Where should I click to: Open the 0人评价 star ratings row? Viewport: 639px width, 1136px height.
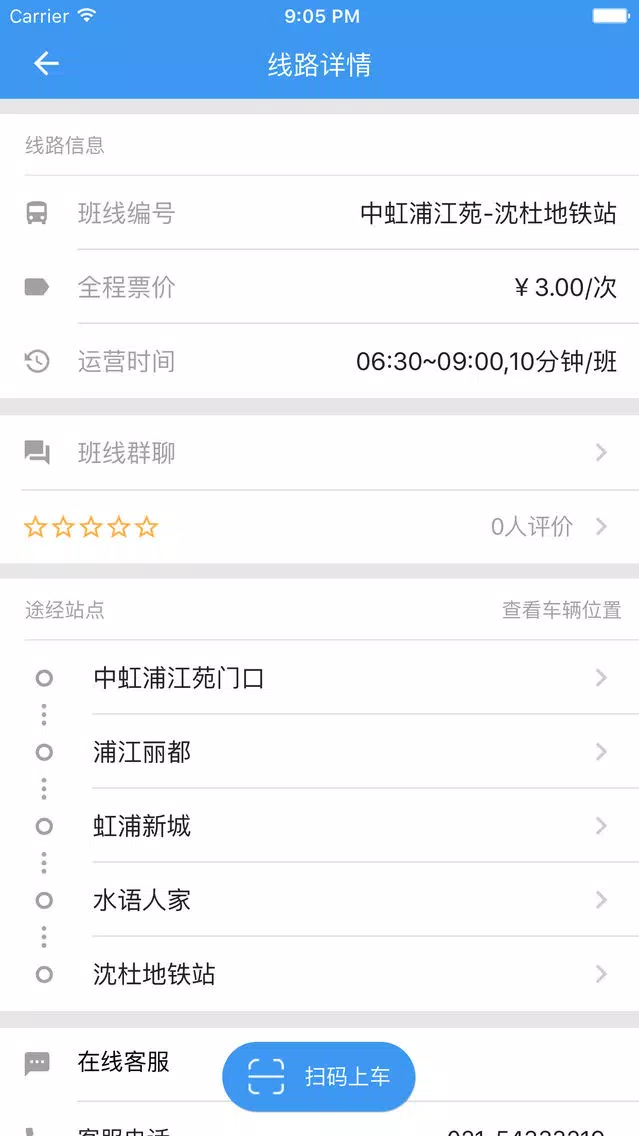click(320, 527)
